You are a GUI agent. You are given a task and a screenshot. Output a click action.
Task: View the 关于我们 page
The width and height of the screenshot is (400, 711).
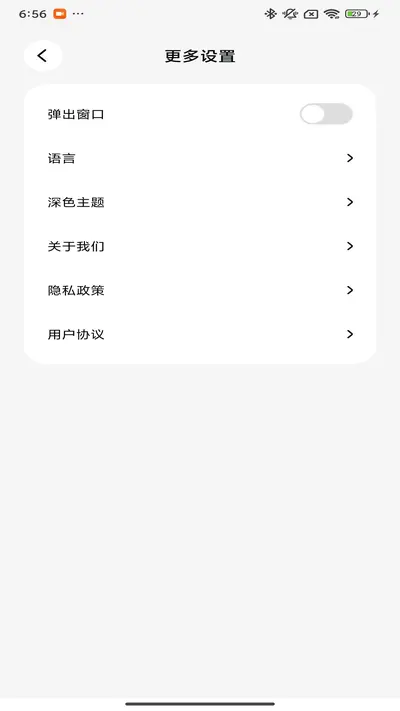200,246
